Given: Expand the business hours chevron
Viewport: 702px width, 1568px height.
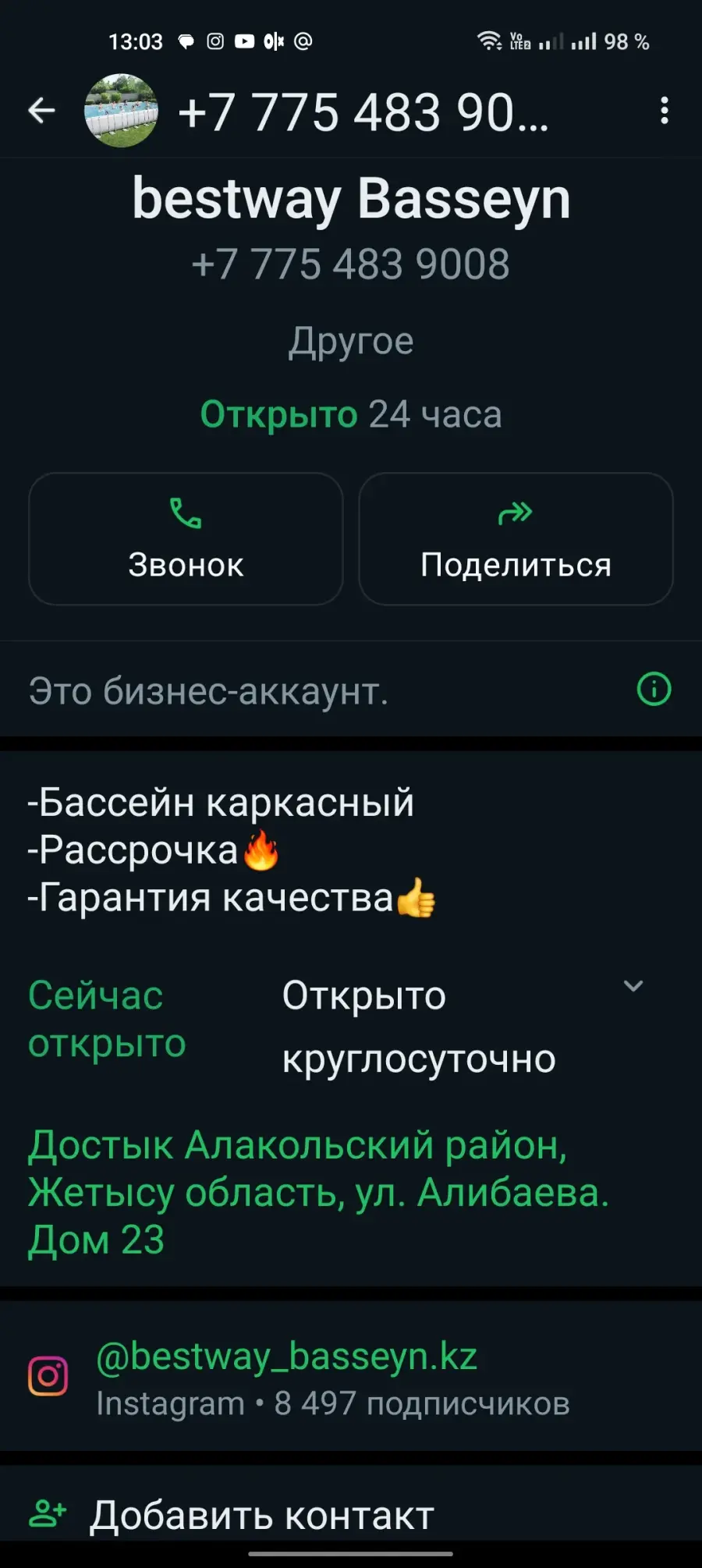Looking at the screenshot, I should click(x=633, y=986).
